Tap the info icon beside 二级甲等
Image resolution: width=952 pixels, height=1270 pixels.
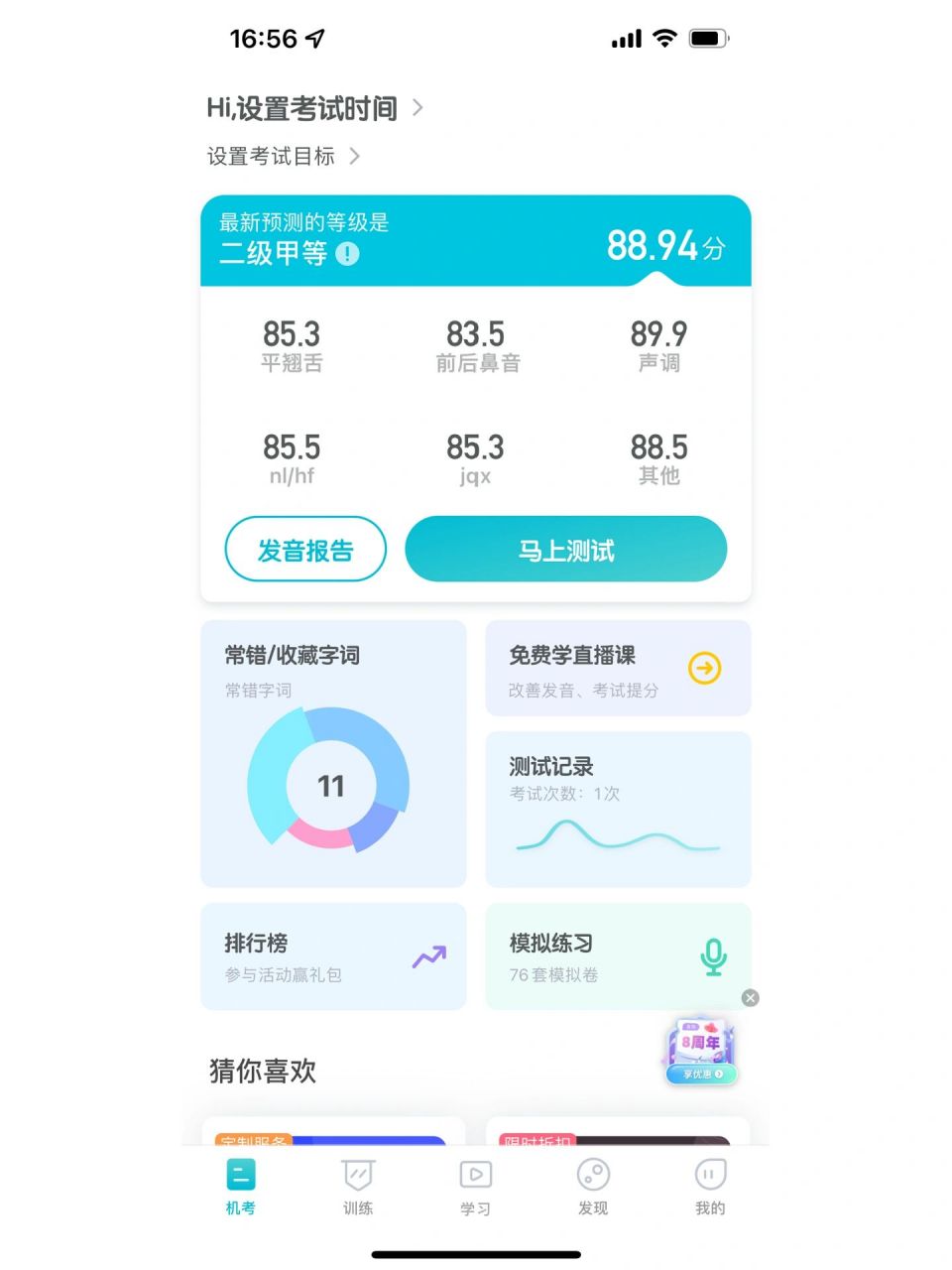346,255
